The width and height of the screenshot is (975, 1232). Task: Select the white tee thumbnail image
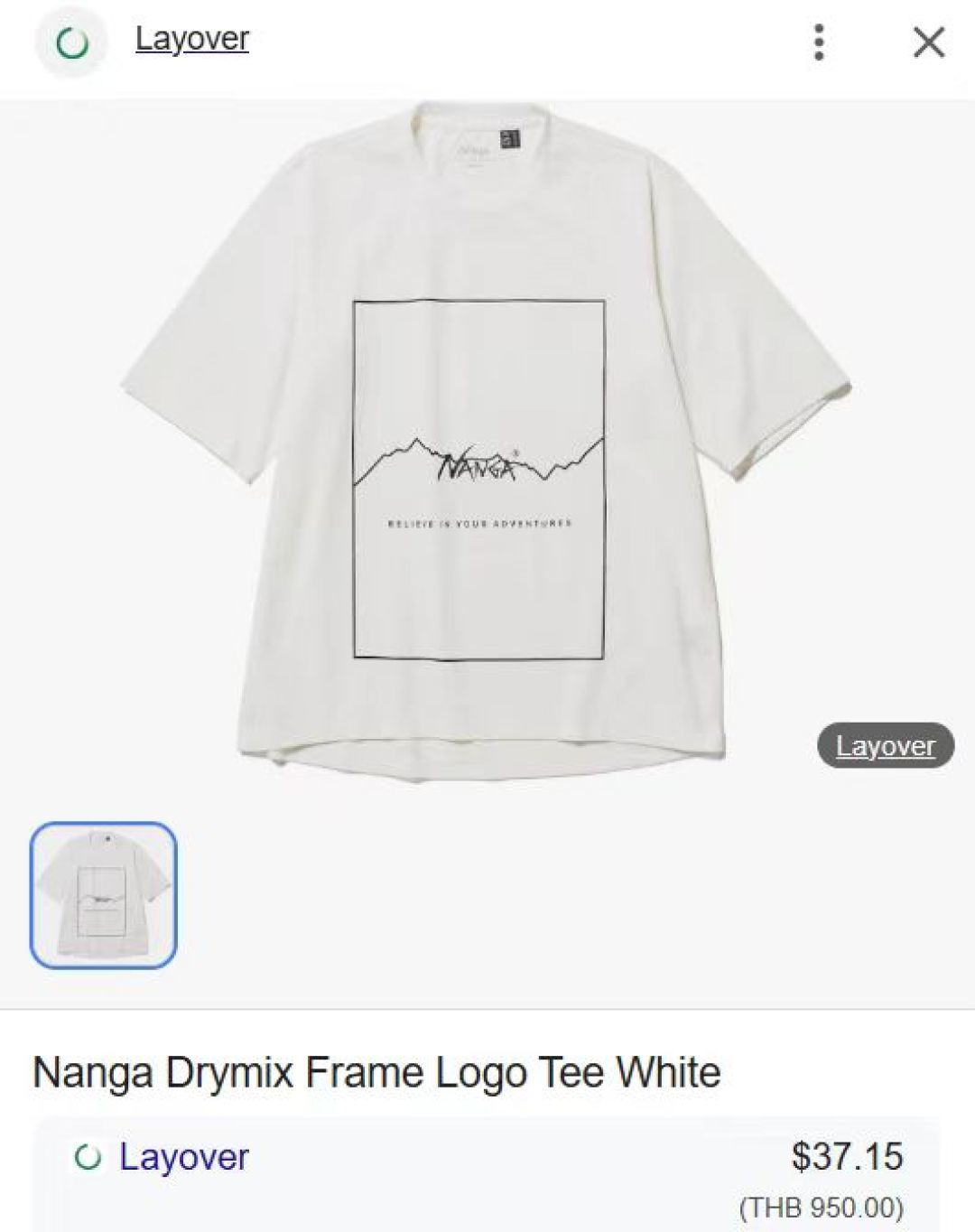pos(104,894)
